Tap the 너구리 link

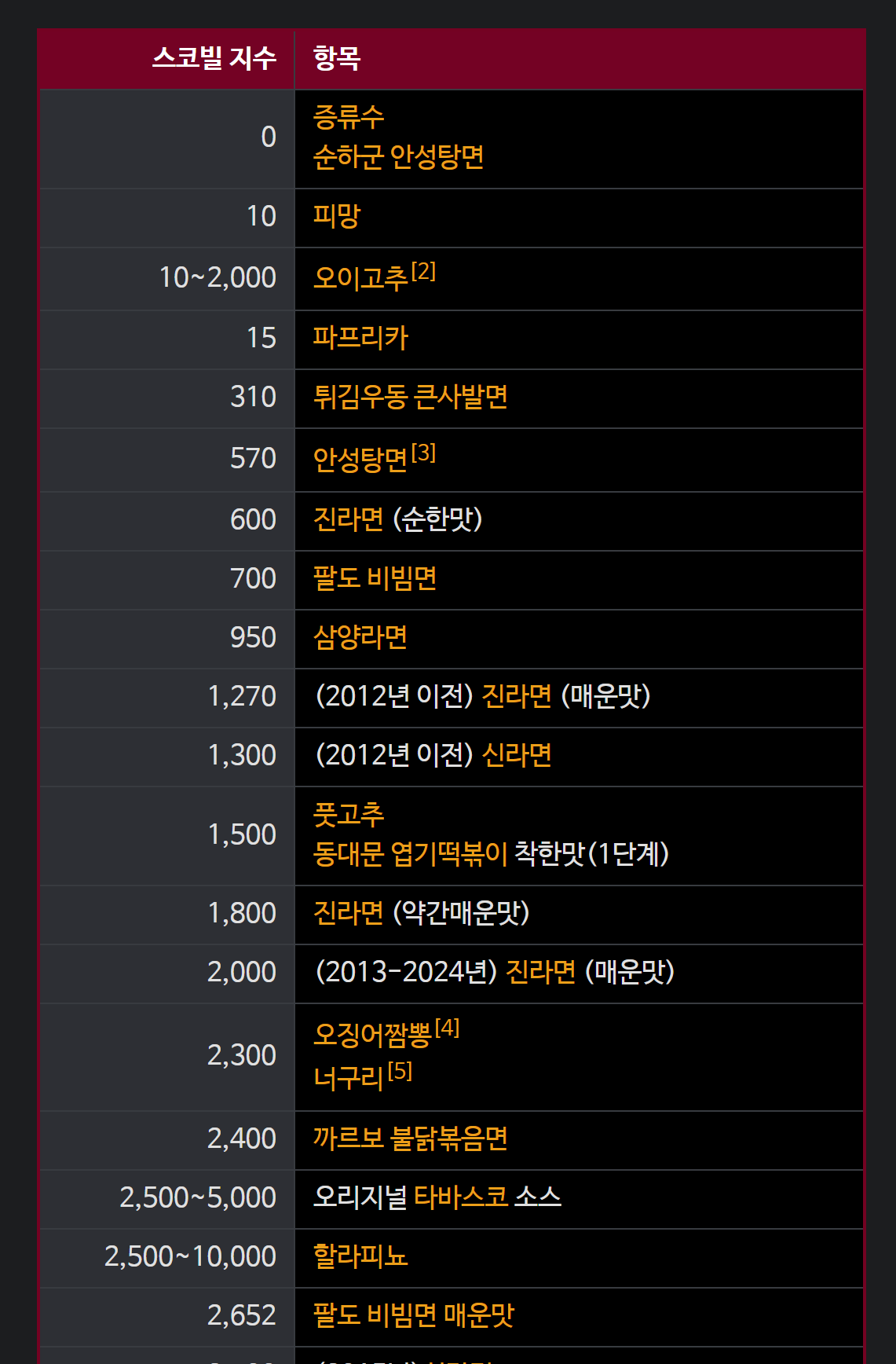point(348,1077)
